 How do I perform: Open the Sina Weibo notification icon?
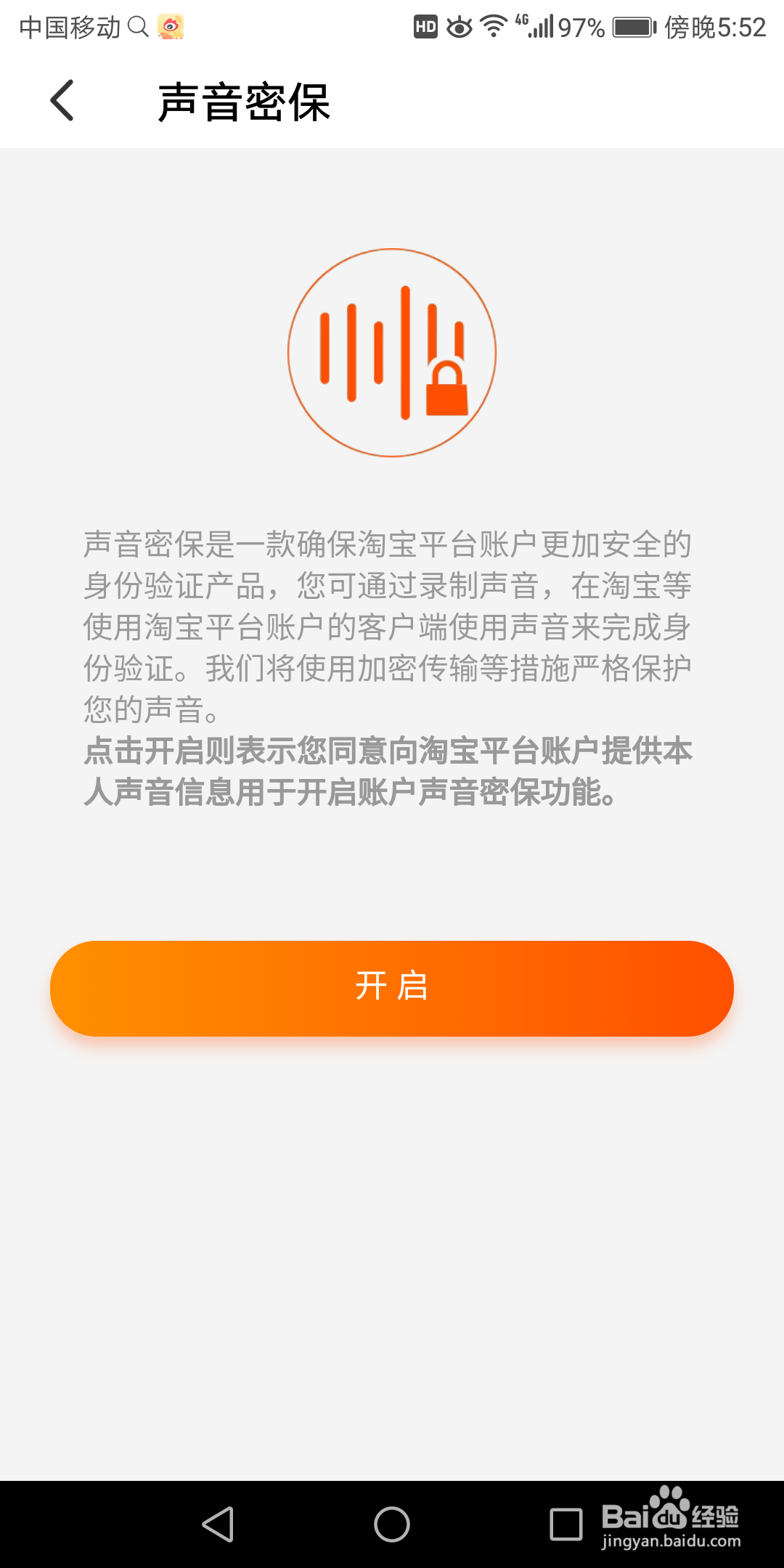click(x=171, y=28)
